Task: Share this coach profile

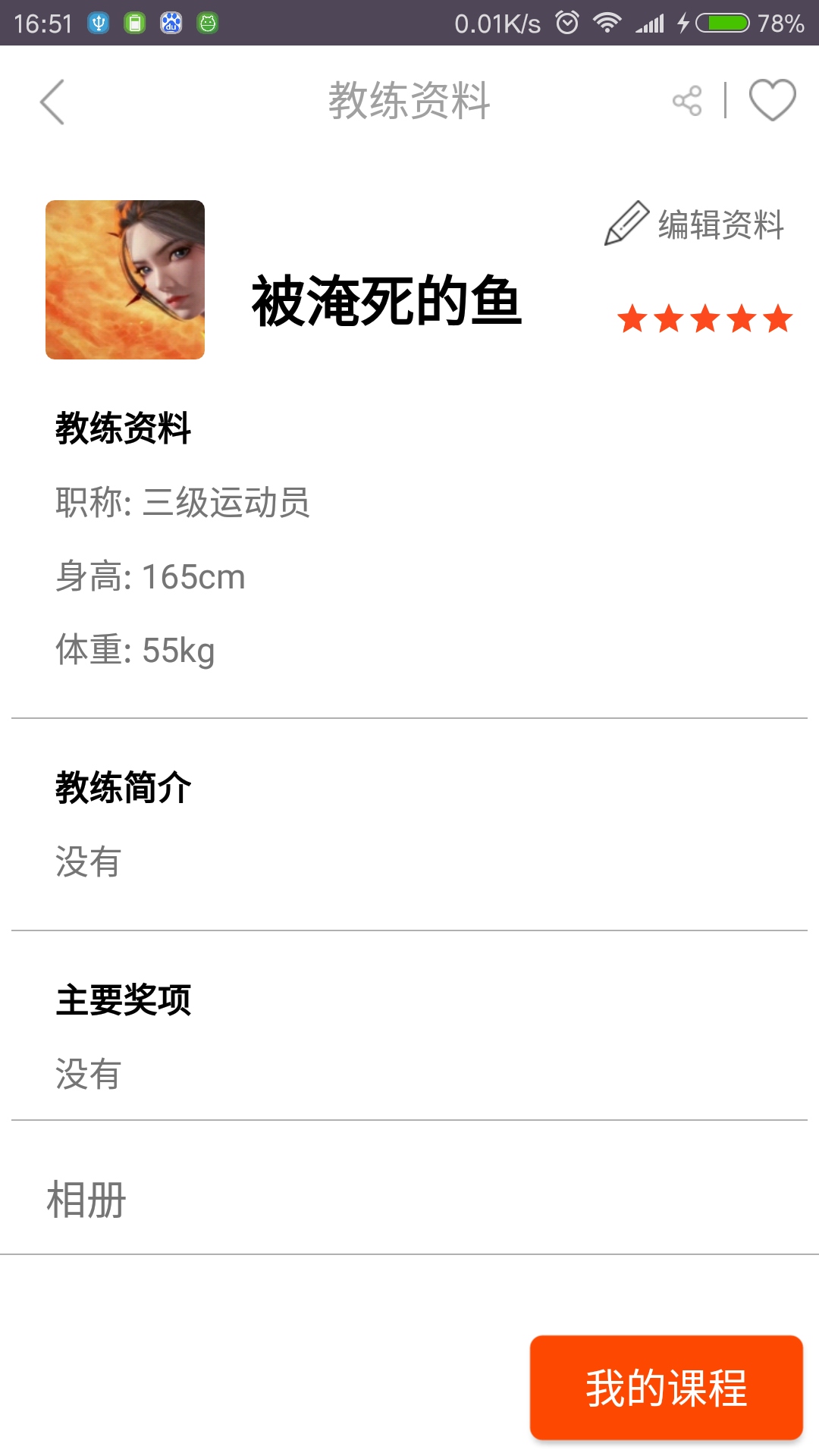Action: (x=687, y=101)
